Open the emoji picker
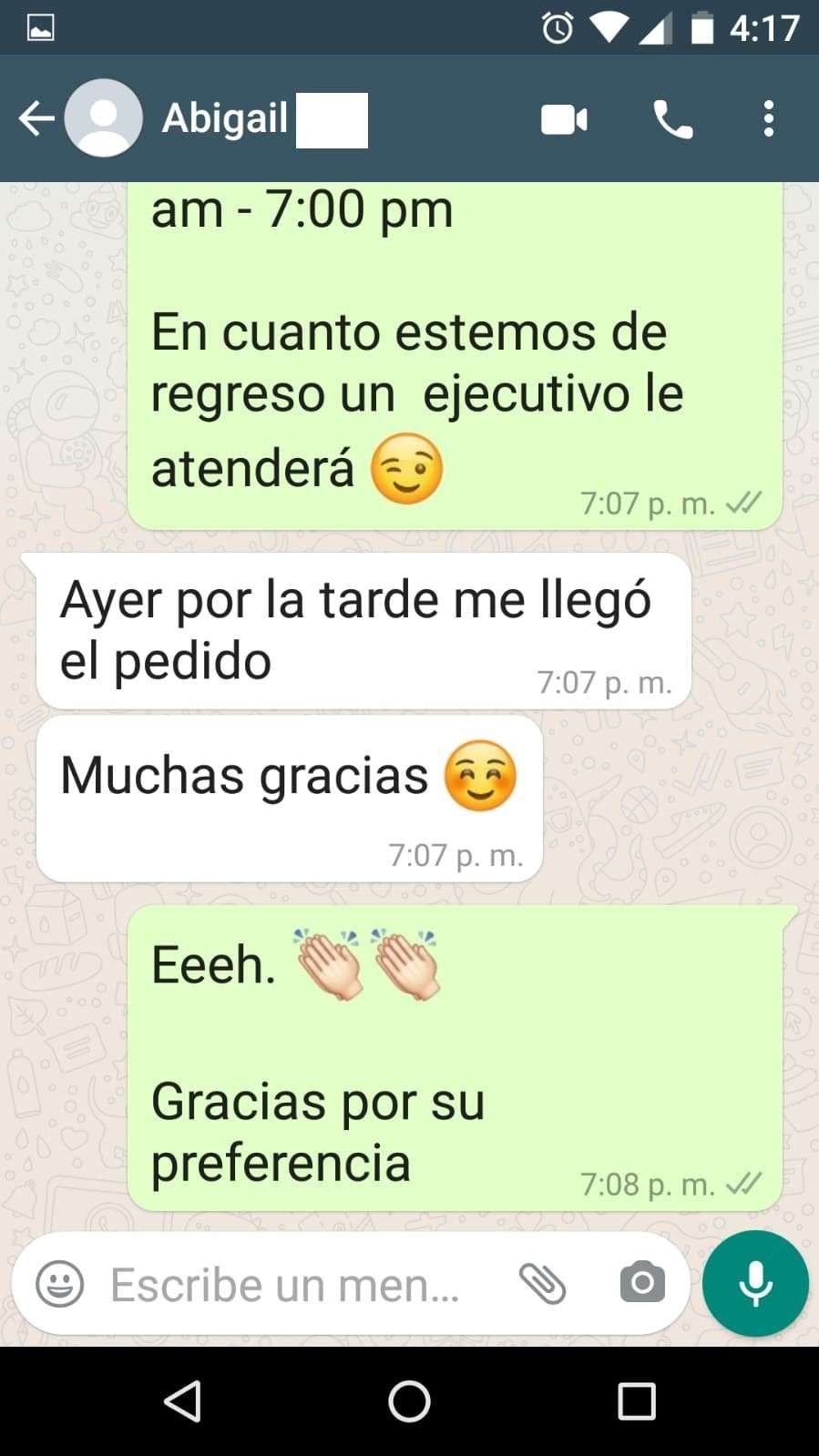Screen dimensions: 819x1456 click(60, 1284)
